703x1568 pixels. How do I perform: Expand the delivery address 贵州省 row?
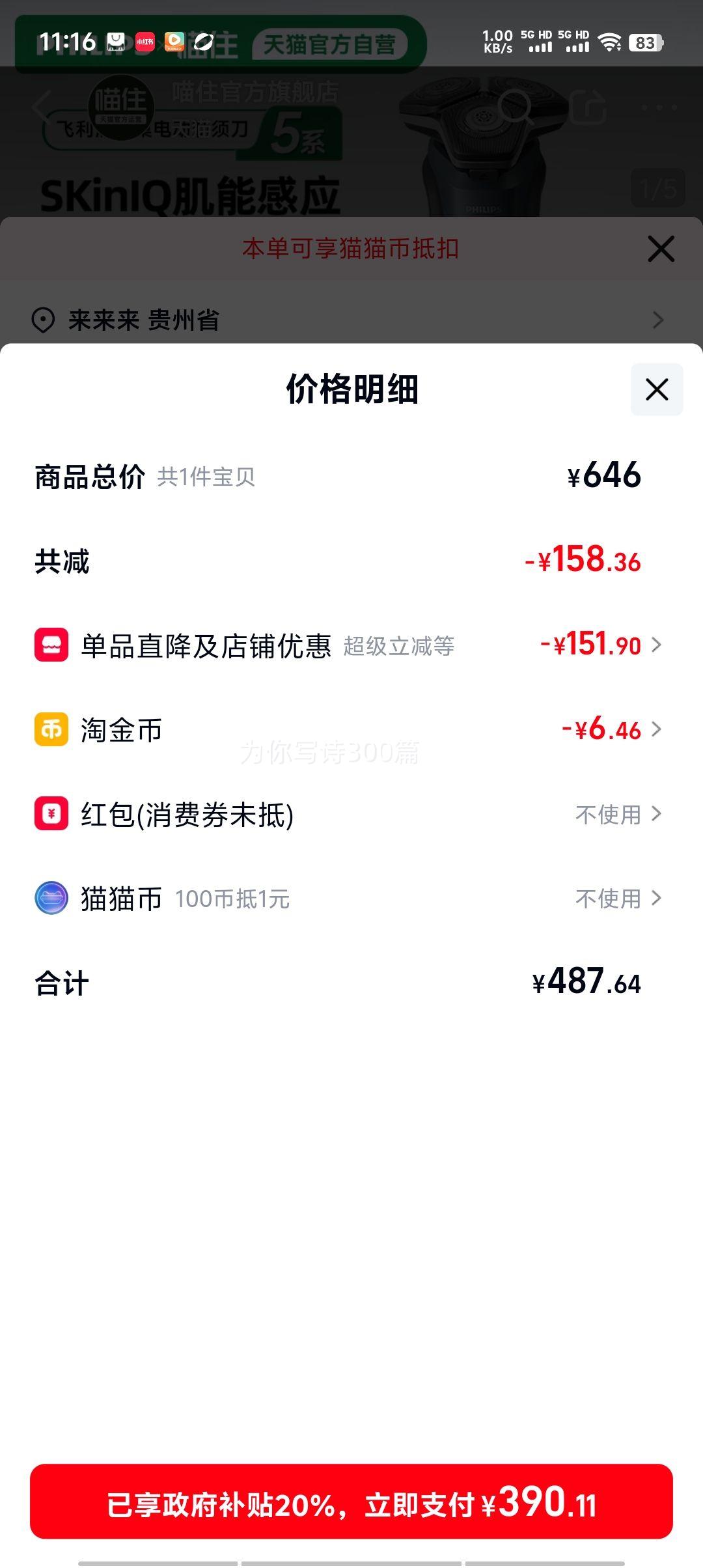click(658, 320)
